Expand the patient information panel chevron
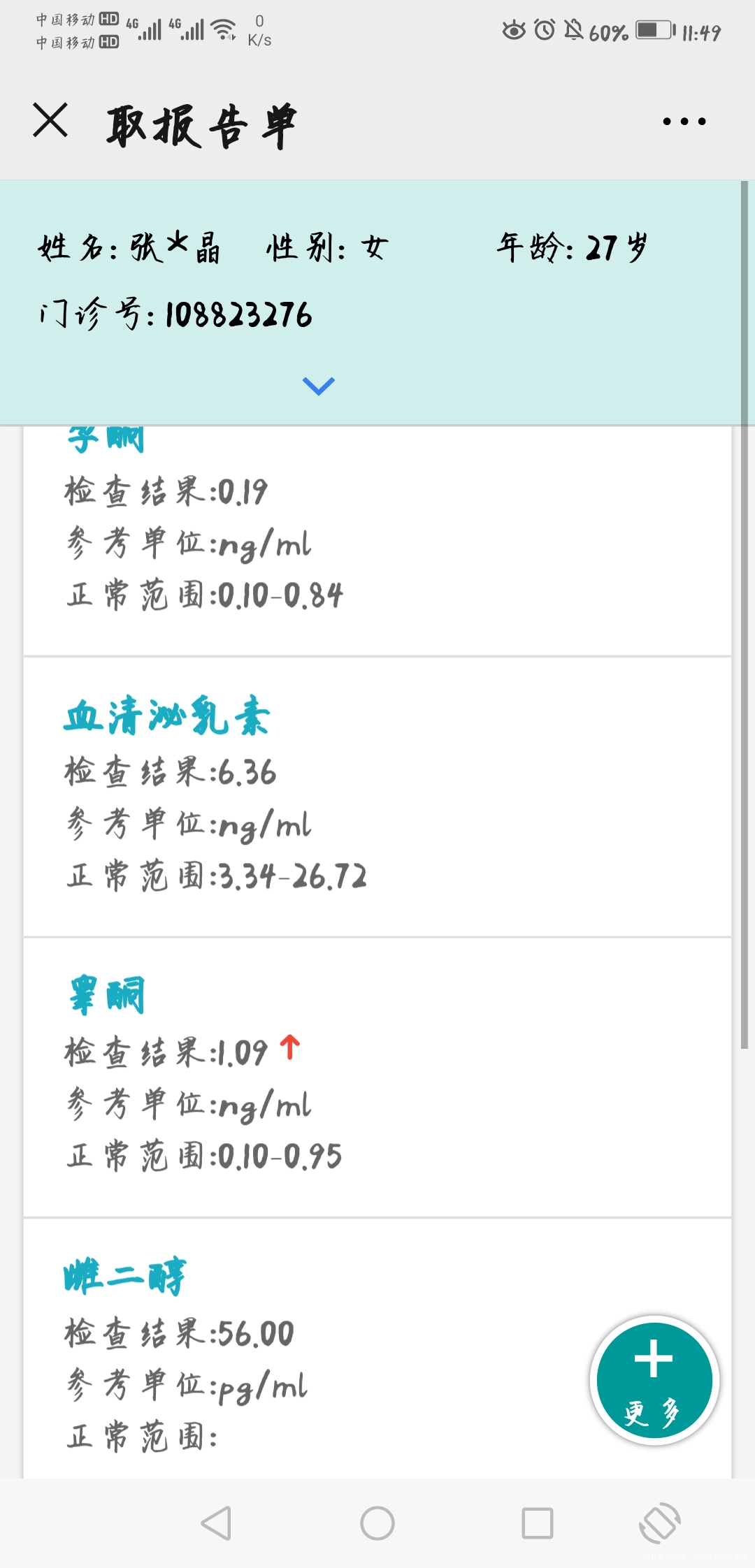 tap(319, 384)
